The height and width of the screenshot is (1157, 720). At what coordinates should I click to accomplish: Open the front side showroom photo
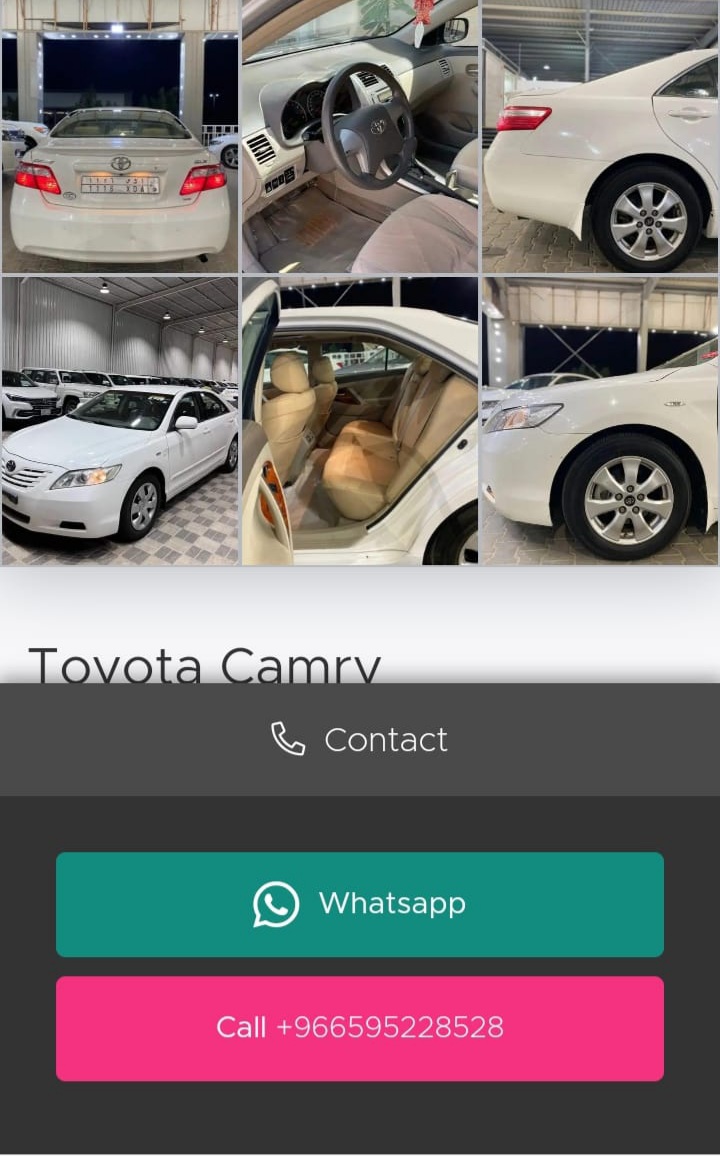point(120,421)
